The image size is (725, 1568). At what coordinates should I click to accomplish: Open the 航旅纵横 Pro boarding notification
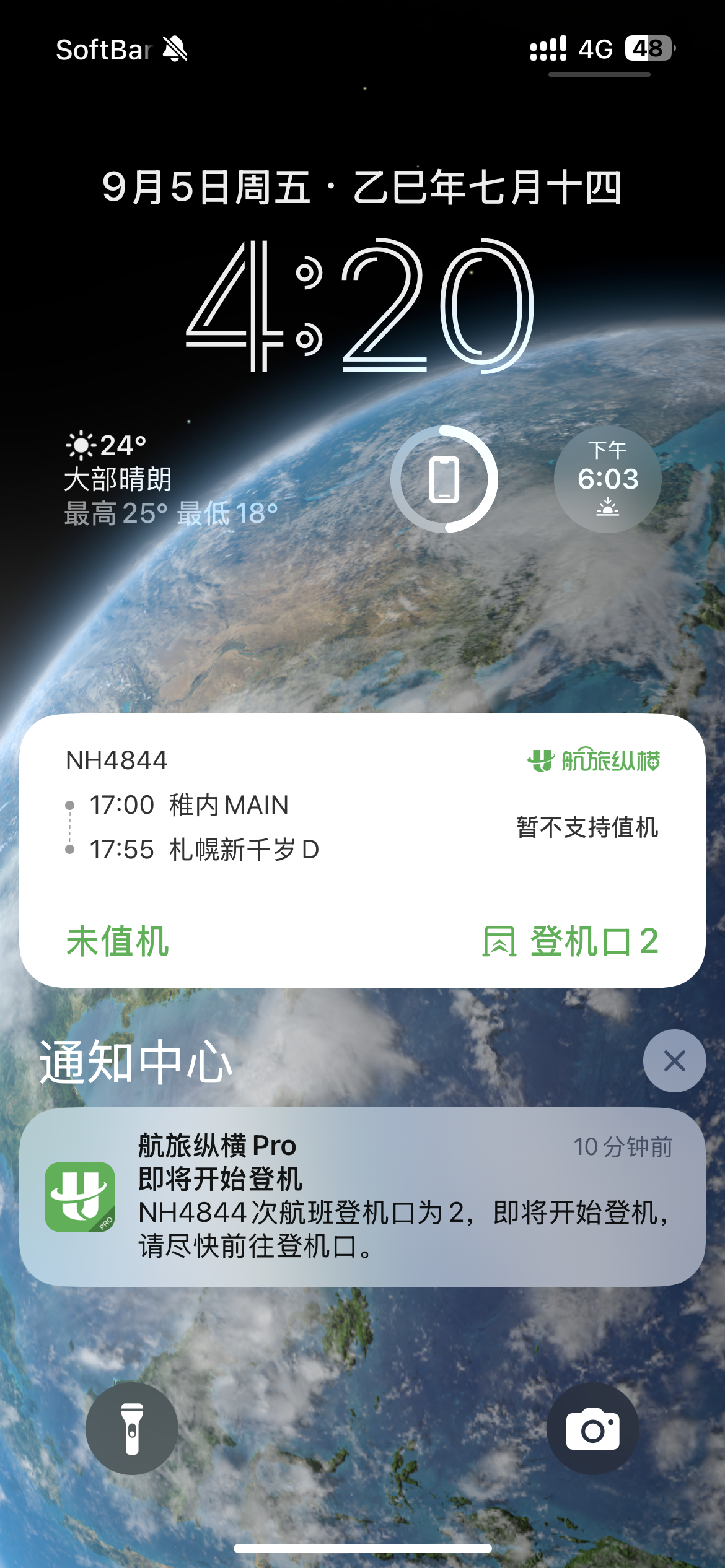click(x=362, y=1196)
